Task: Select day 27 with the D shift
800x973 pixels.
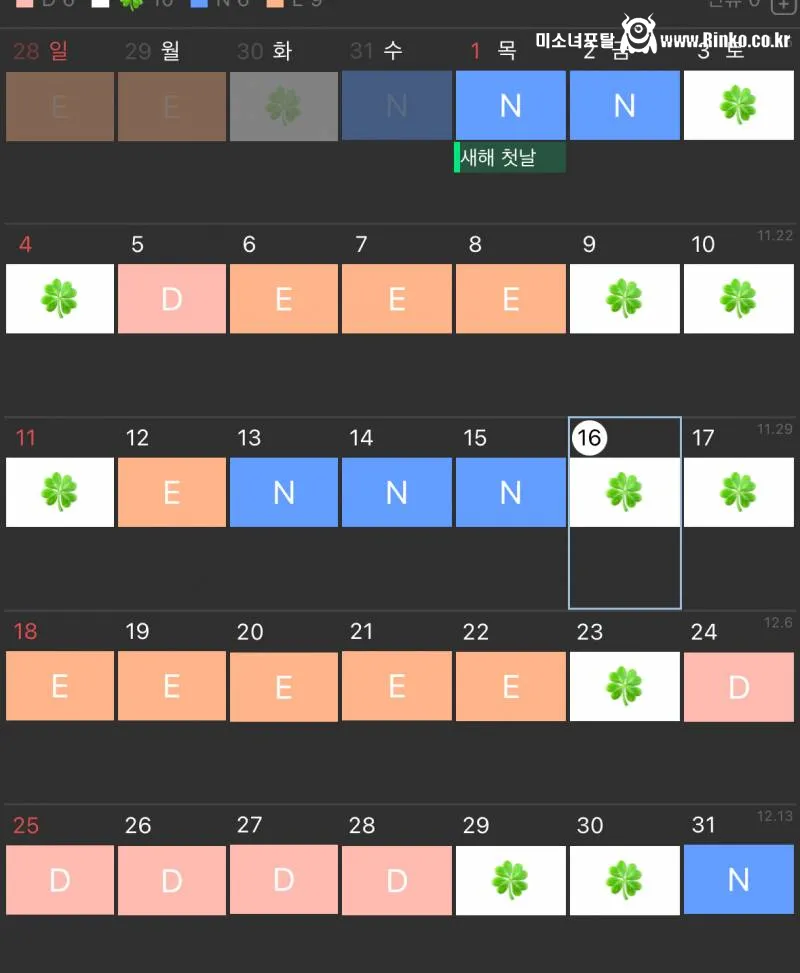Action: click(x=284, y=879)
